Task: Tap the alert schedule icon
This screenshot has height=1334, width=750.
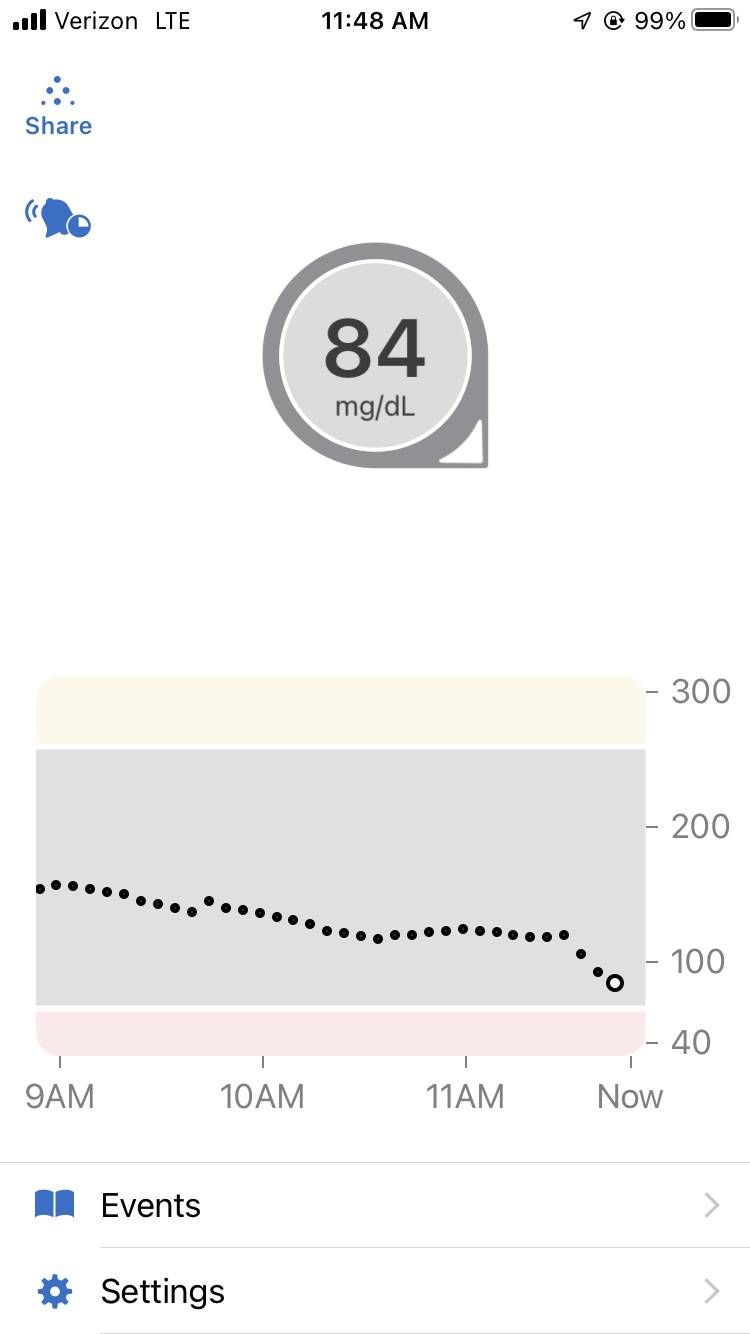Action: 58,217
